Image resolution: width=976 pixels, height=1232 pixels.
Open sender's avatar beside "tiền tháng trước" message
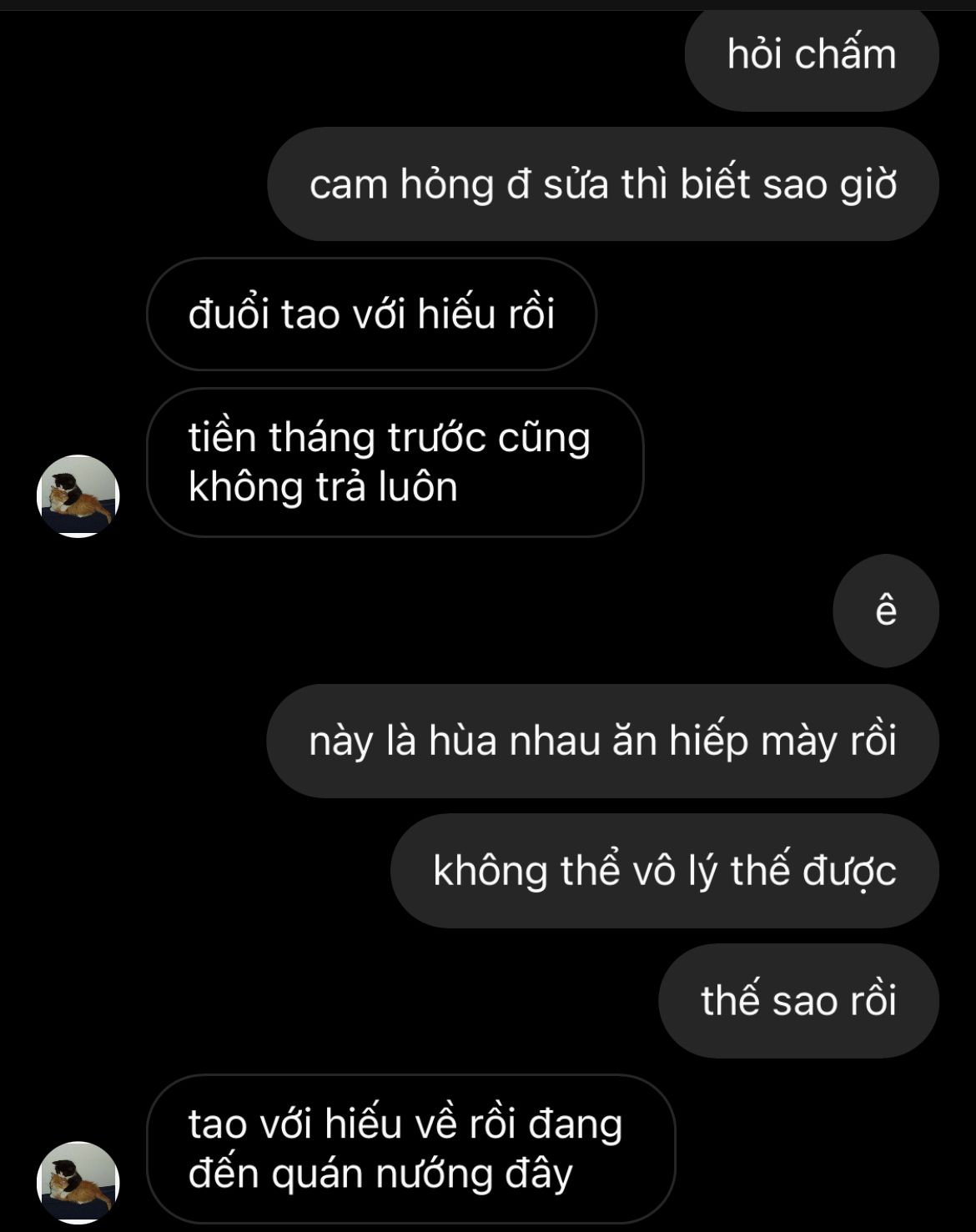point(78,496)
